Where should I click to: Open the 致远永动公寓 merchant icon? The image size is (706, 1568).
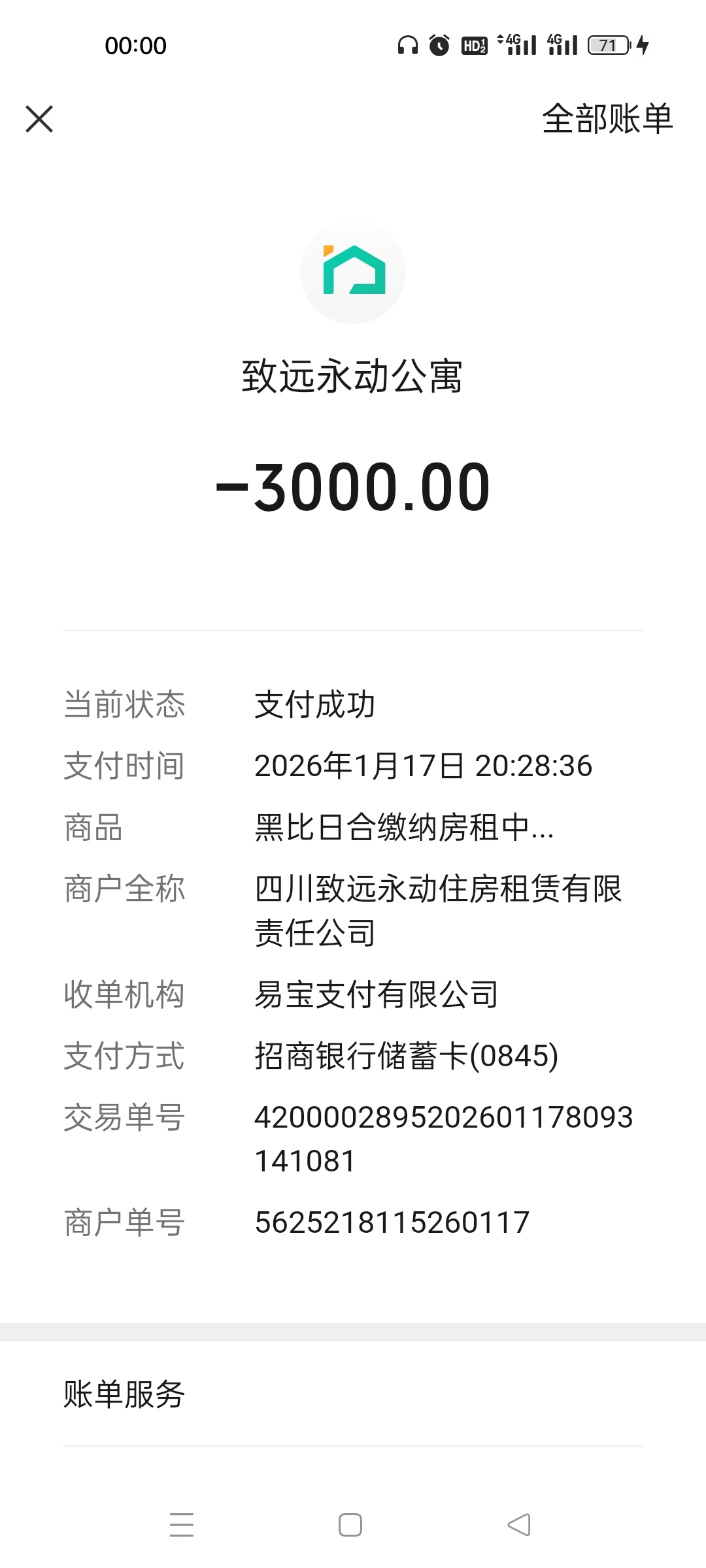(353, 271)
